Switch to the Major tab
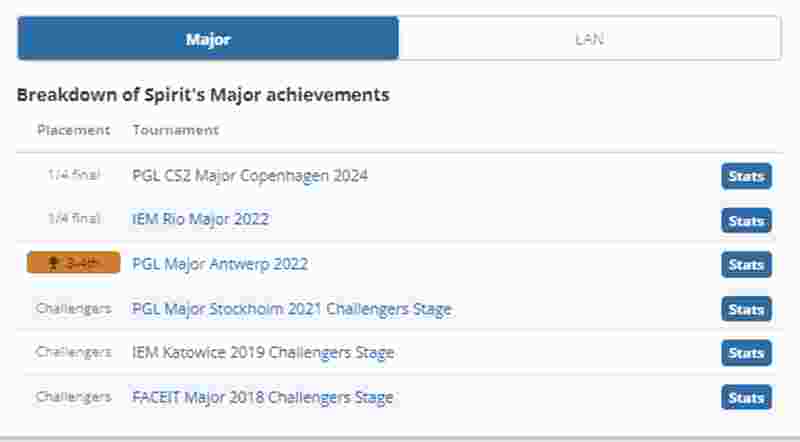This screenshot has height=442, width=800. [x=208, y=40]
